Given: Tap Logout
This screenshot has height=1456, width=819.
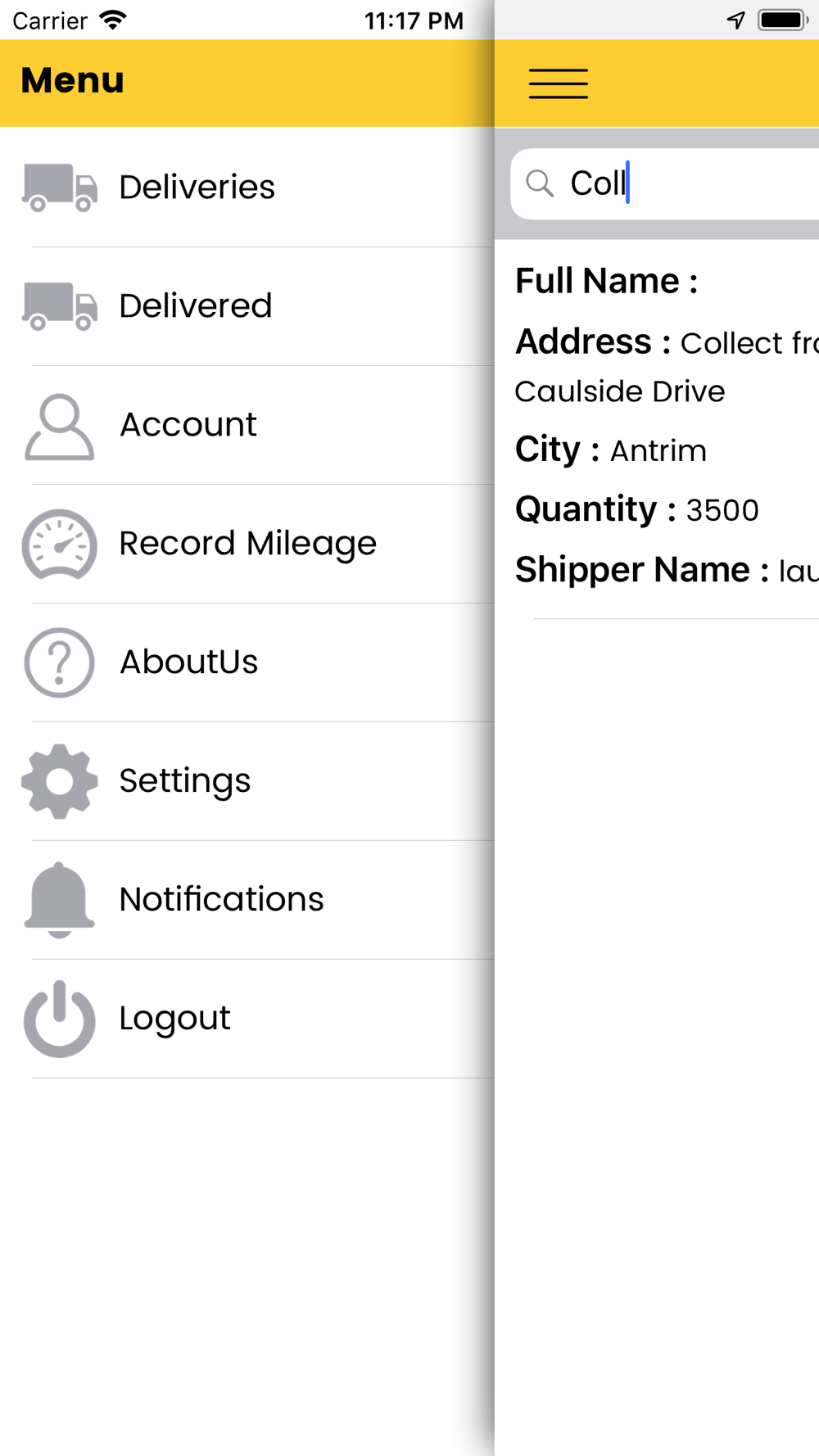Looking at the screenshot, I should pyautogui.click(x=247, y=1019).
